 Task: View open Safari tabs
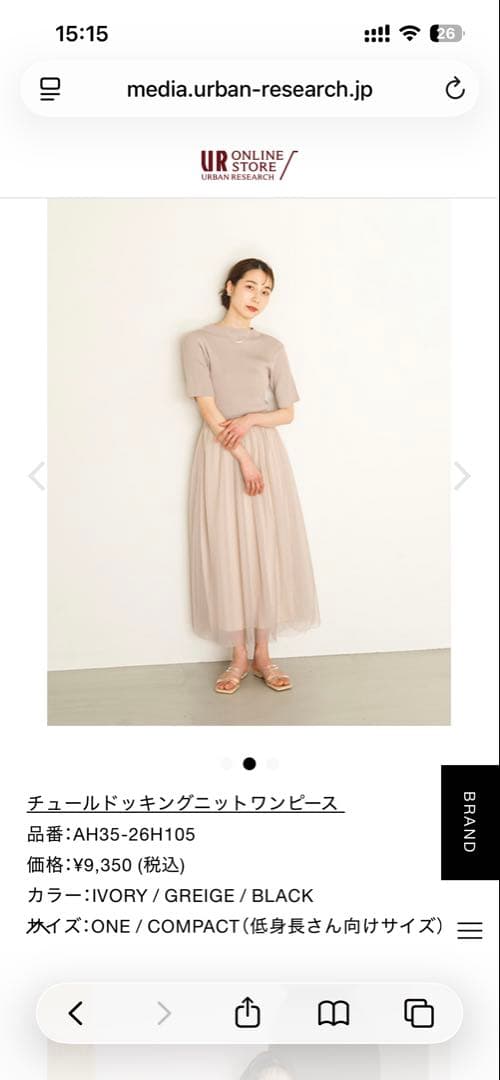pos(419,1013)
